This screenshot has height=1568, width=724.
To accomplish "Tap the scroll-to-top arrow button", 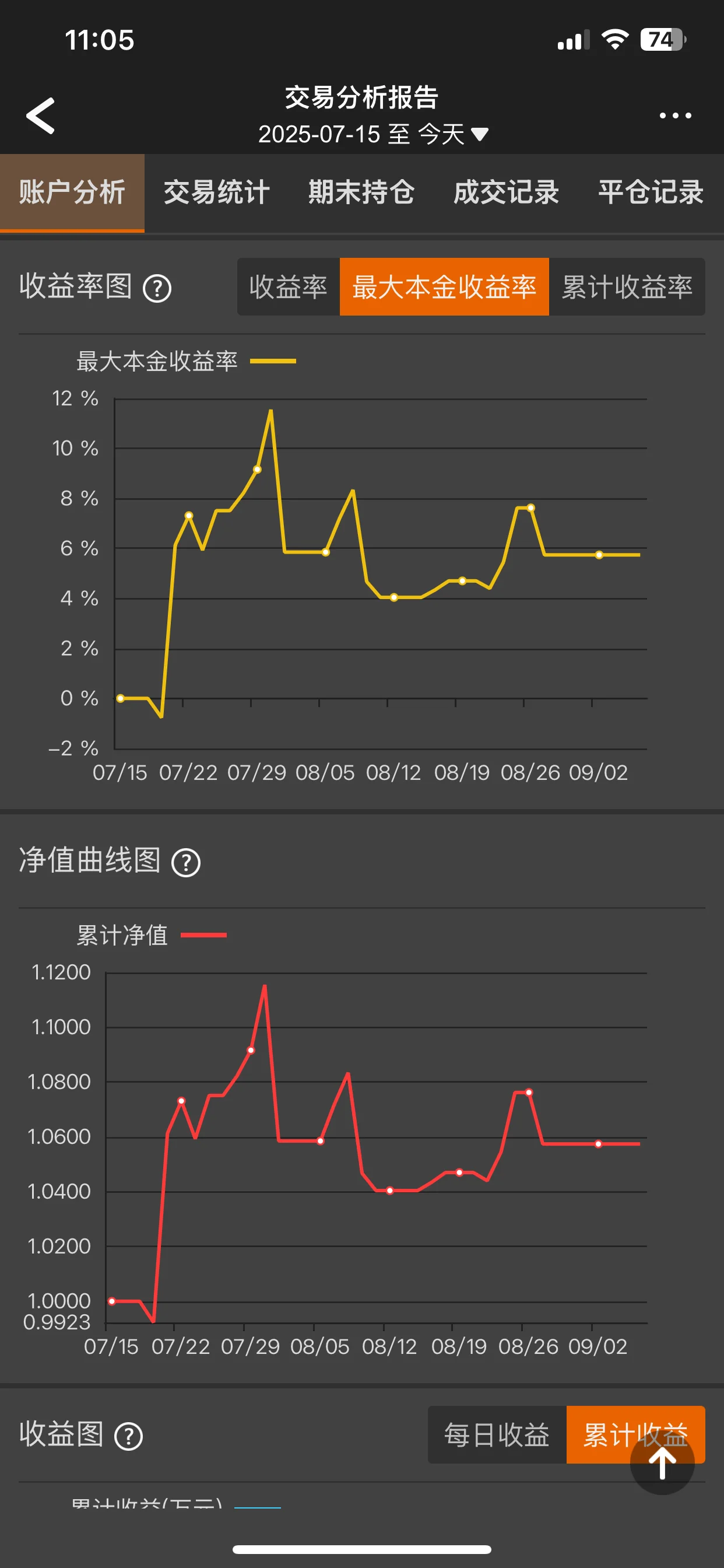I will pyautogui.click(x=662, y=1462).
